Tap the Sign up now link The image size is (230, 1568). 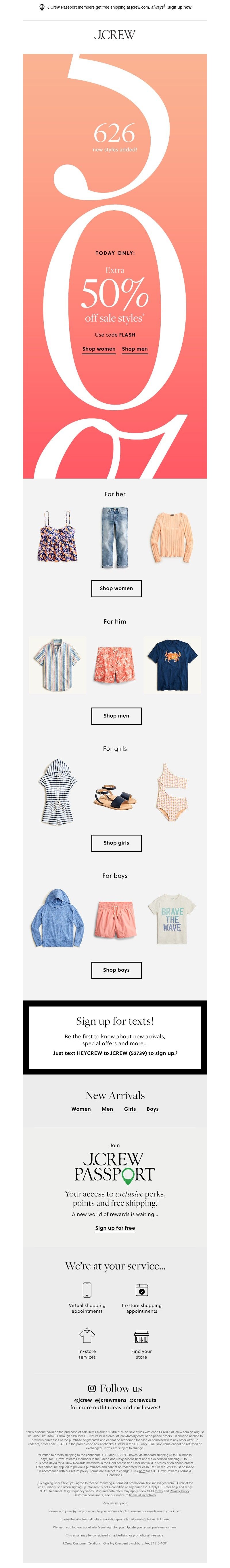click(x=179, y=7)
